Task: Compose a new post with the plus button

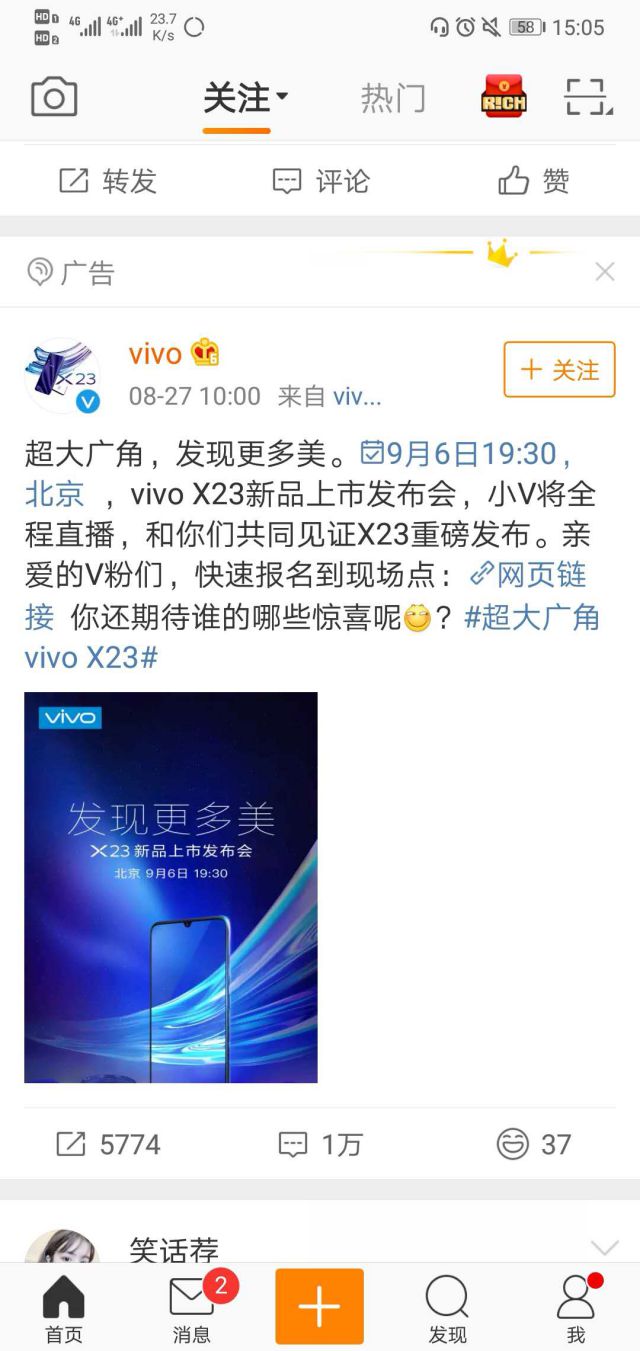Action: (x=319, y=1306)
